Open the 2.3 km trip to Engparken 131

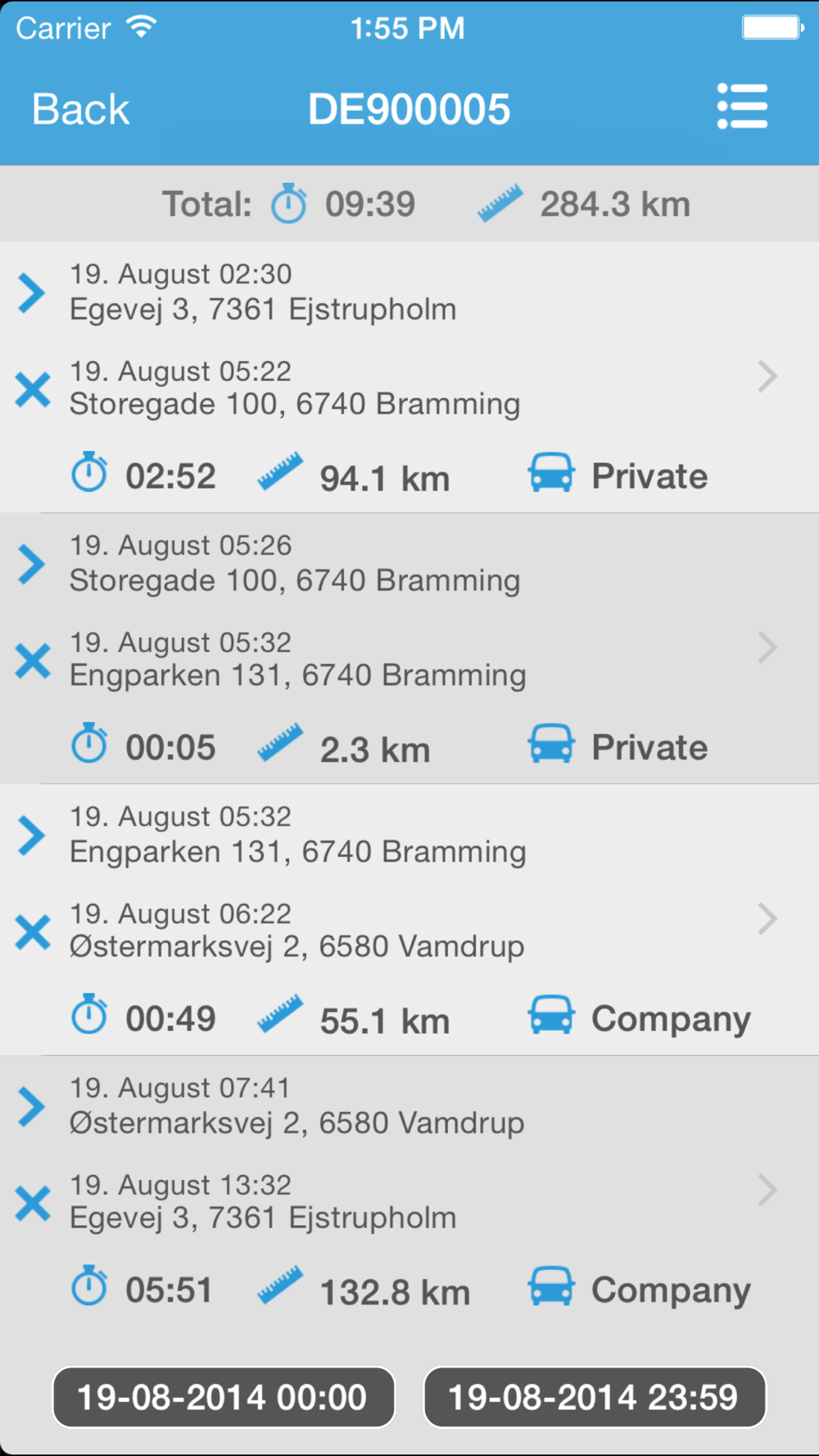click(409, 649)
